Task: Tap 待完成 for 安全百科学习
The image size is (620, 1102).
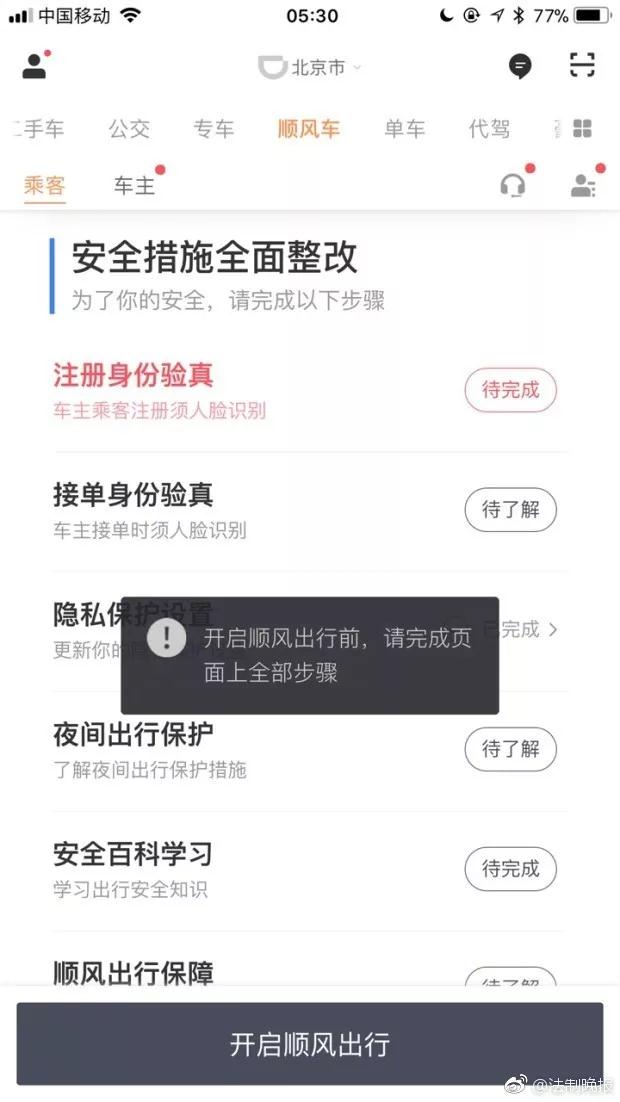Action: [x=510, y=869]
